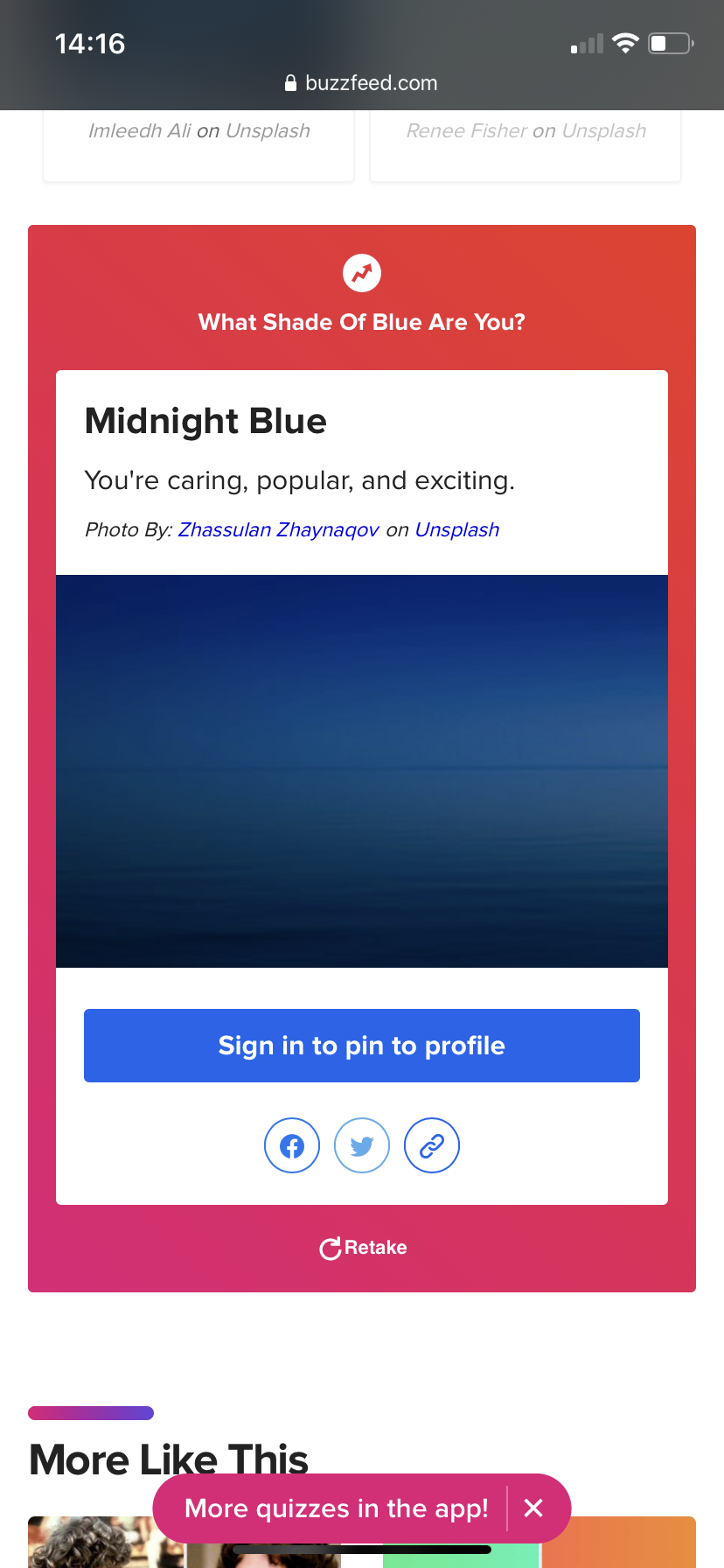
Task: Open More quizzes in the app banner
Action: pos(337,1508)
